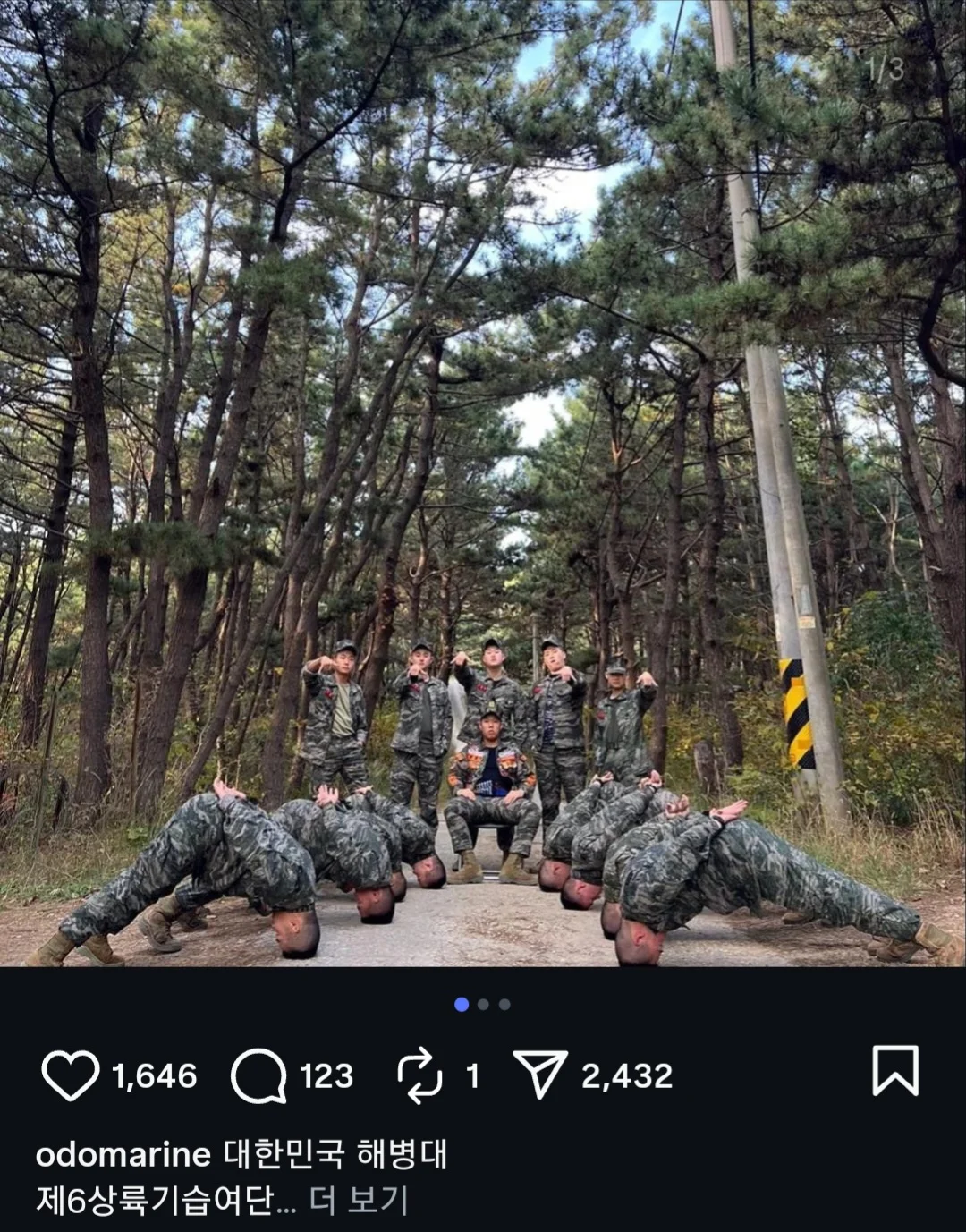Bookmark this post
966x1232 pixels.
895,1071
